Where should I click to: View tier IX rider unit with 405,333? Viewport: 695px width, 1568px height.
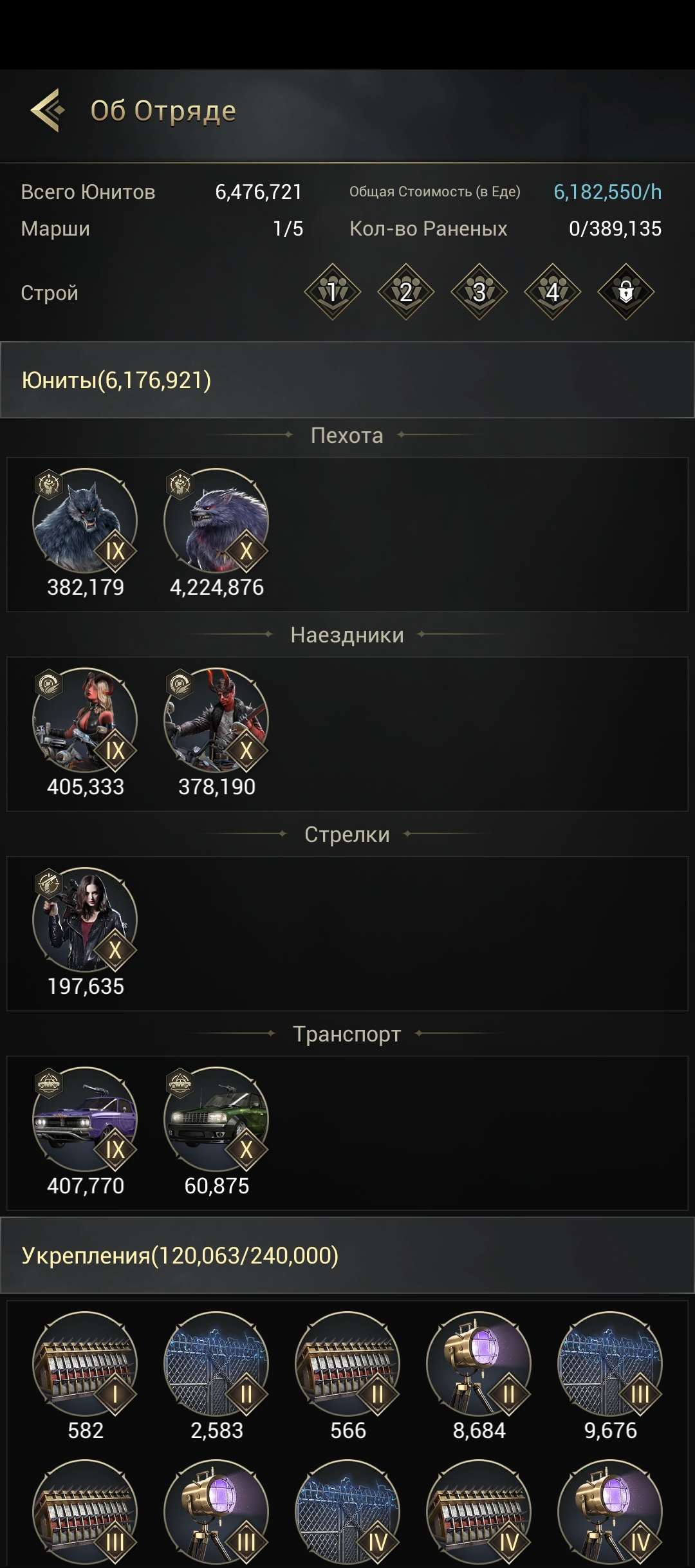85,721
